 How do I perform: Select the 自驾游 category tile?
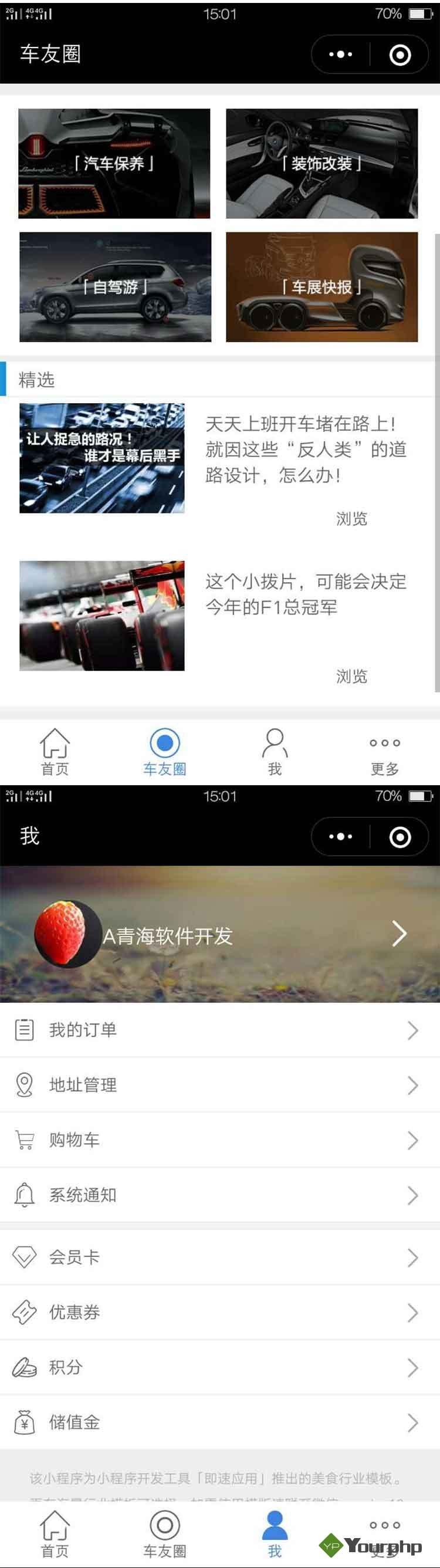pos(115,287)
